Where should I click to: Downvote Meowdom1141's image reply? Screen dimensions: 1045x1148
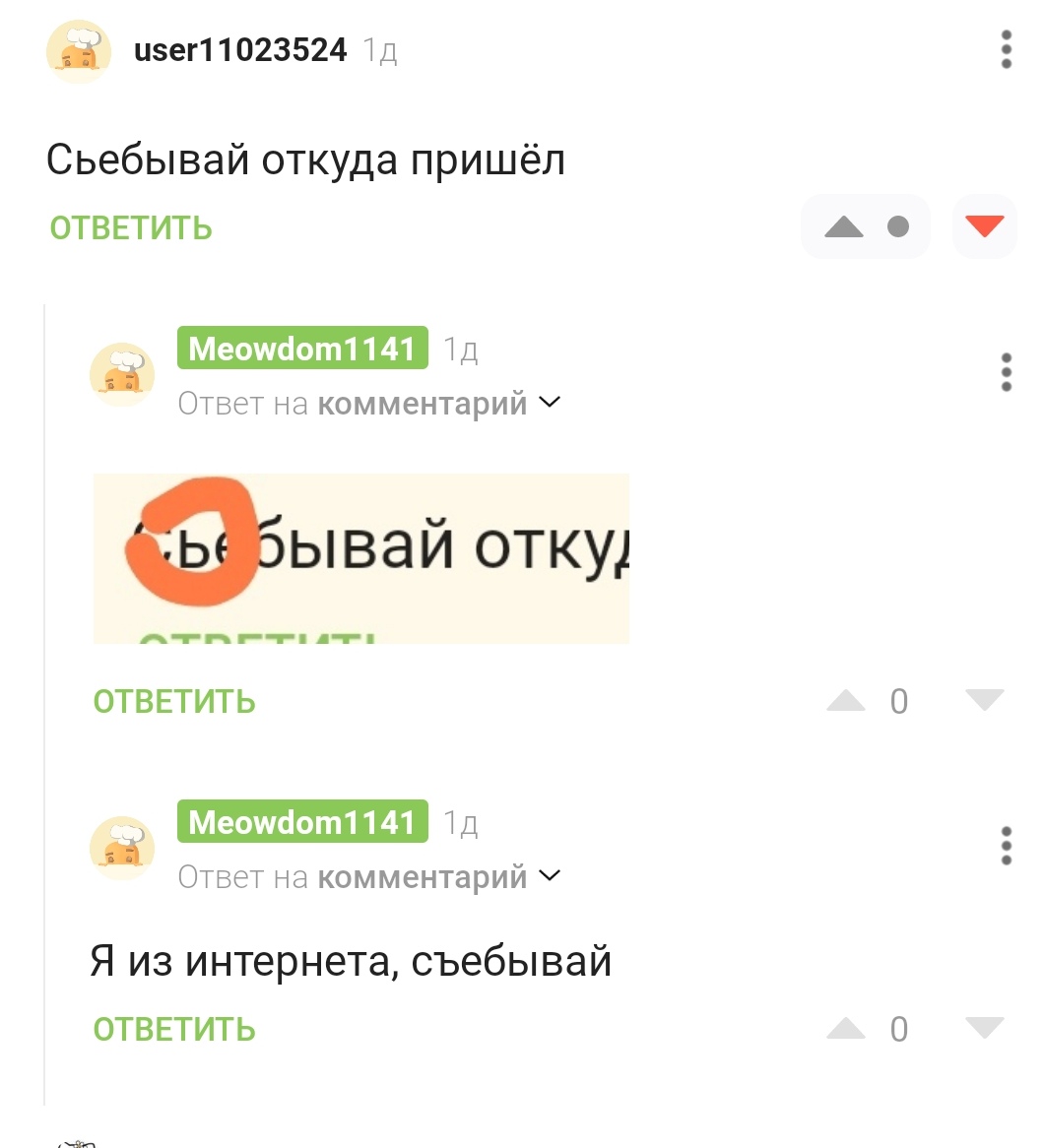tap(984, 701)
